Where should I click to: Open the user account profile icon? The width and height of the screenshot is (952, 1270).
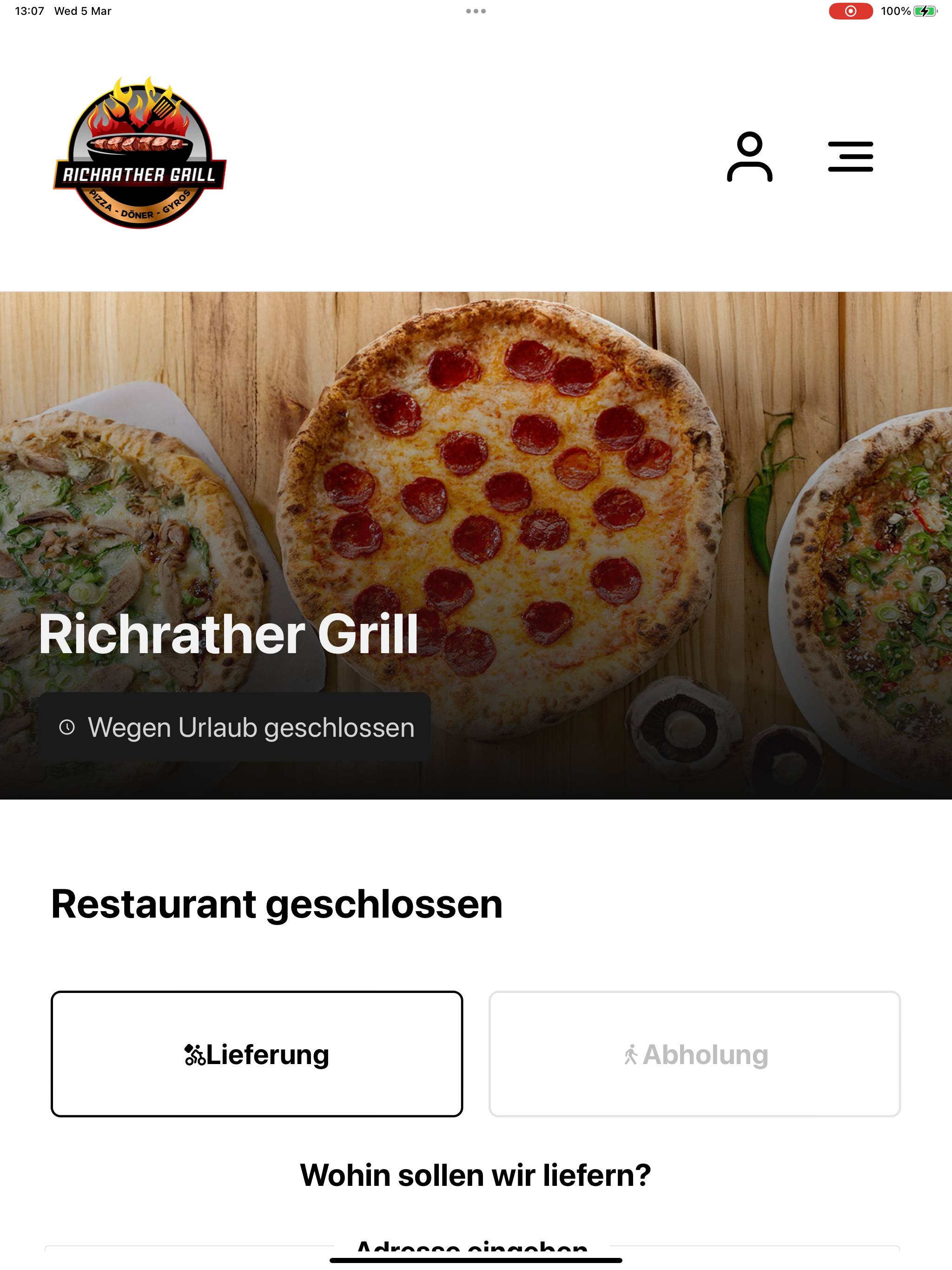pyautogui.click(x=749, y=157)
